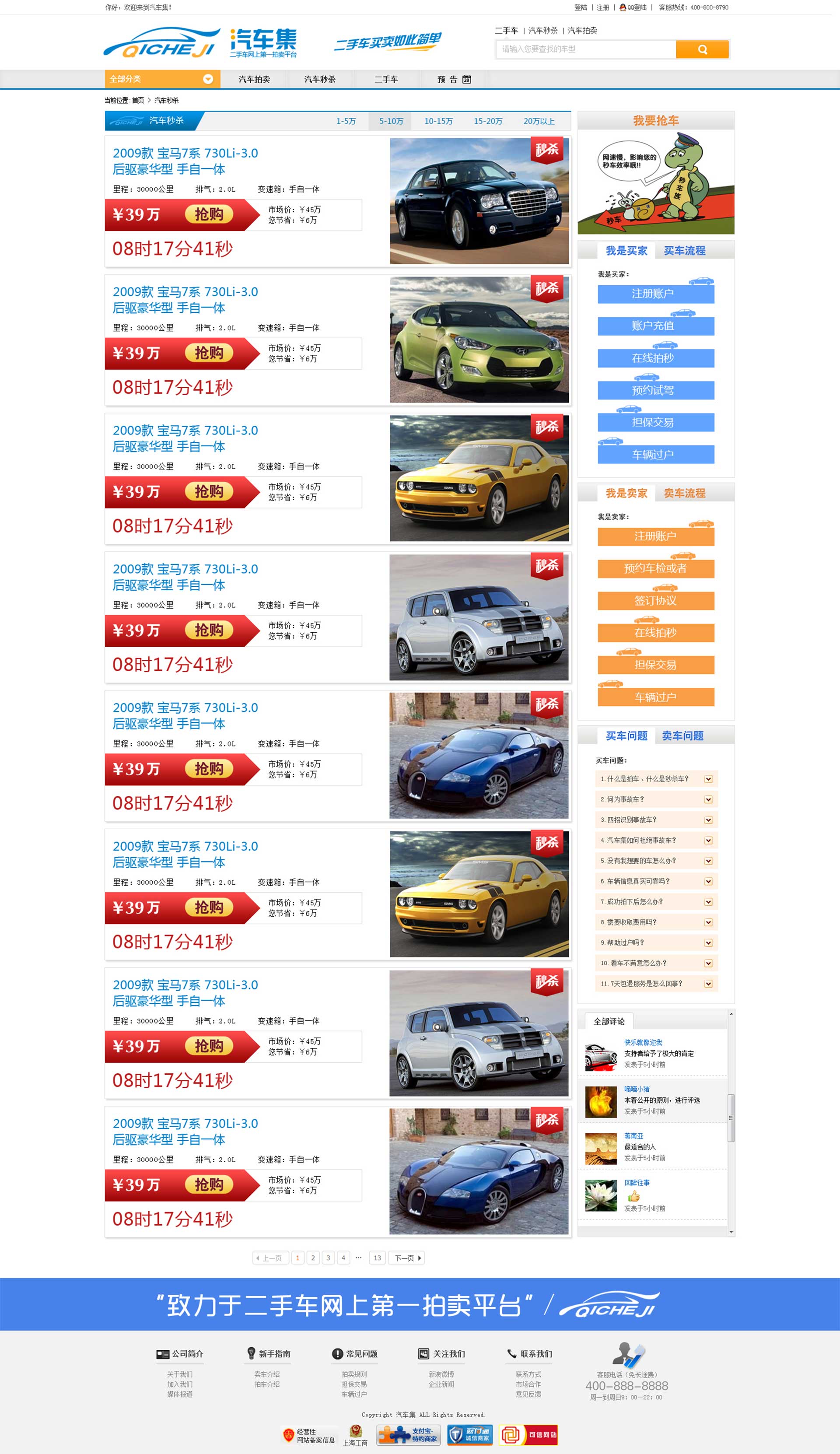
Task: Filter by the 1-5万 price range
Action: coord(346,121)
